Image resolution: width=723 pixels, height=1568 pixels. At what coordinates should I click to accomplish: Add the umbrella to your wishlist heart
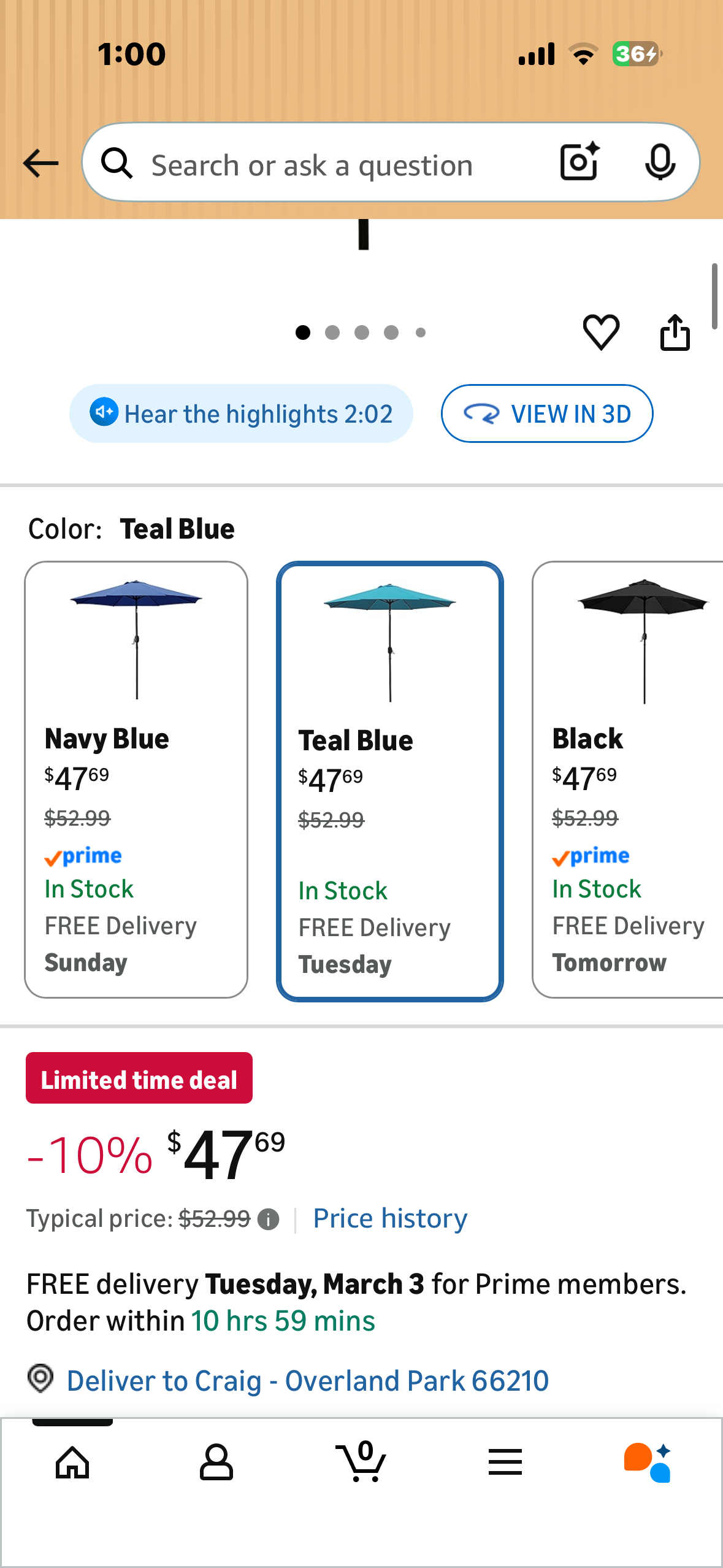(x=601, y=332)
